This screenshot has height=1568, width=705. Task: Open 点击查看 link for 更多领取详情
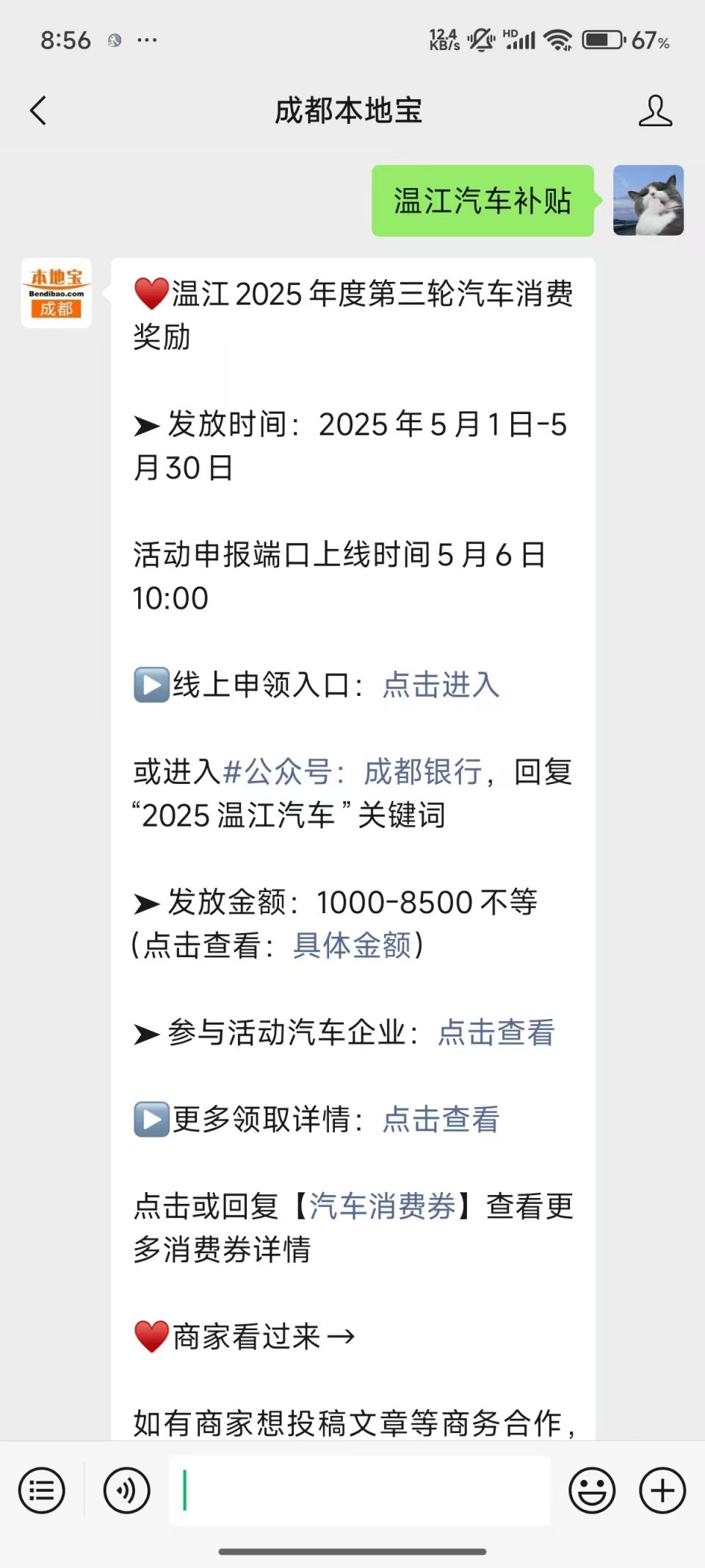(441, 1119)
